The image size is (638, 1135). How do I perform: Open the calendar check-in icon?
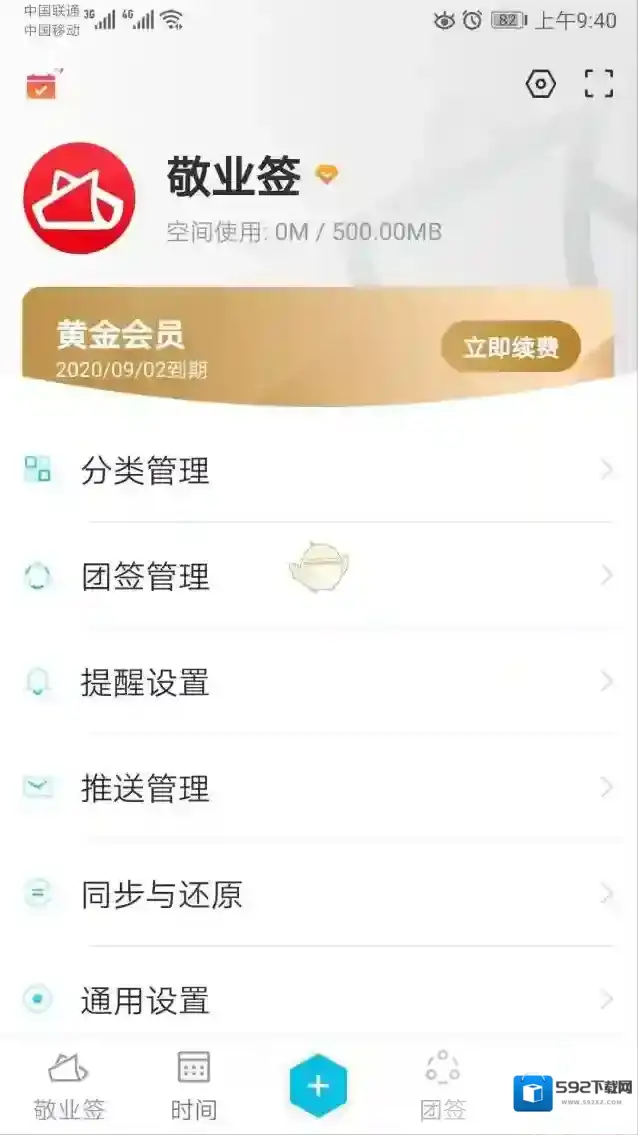click(x=42, y=86)
